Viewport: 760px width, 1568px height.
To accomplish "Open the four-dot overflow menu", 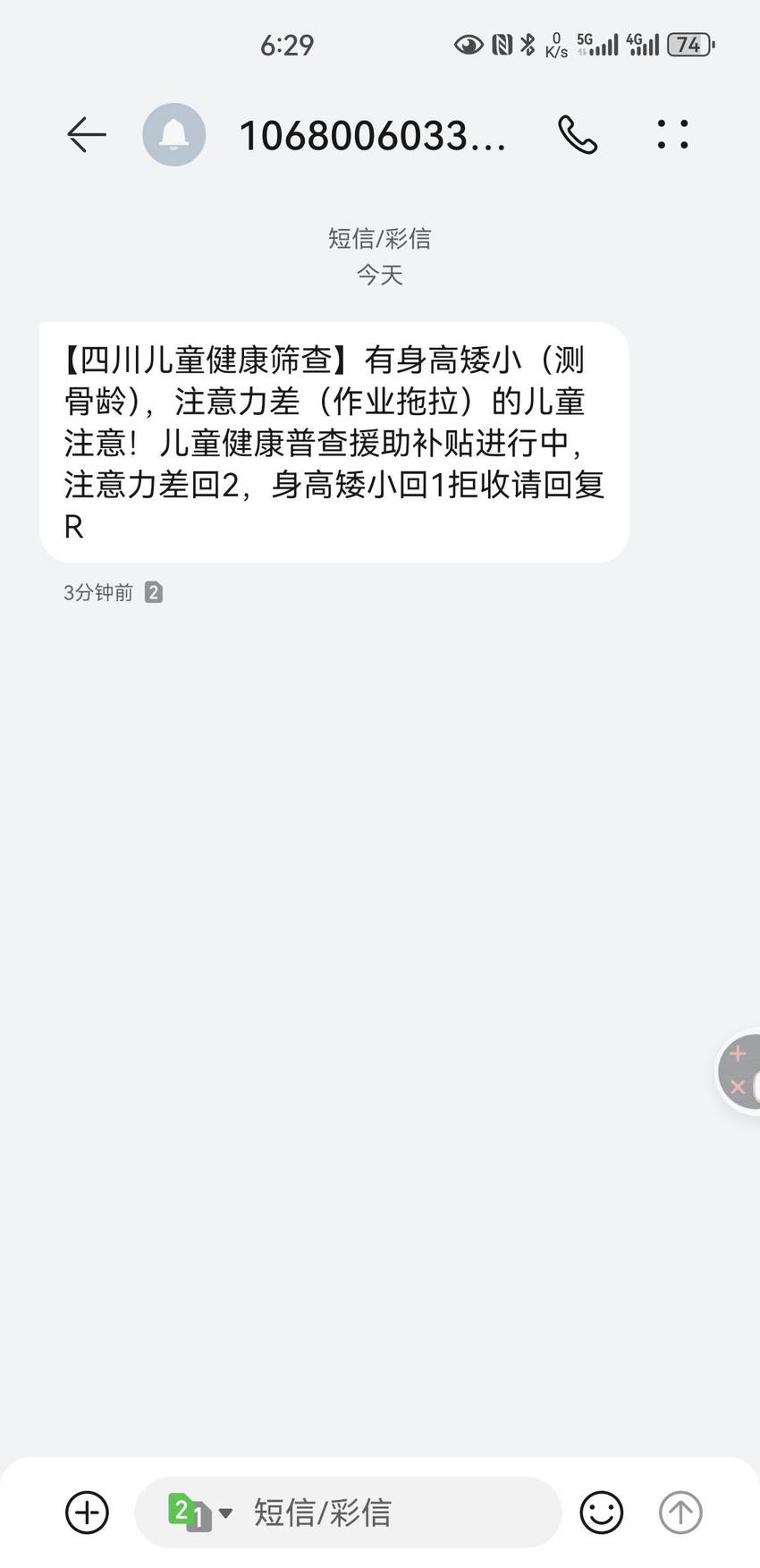I will [x=672, y=134].
